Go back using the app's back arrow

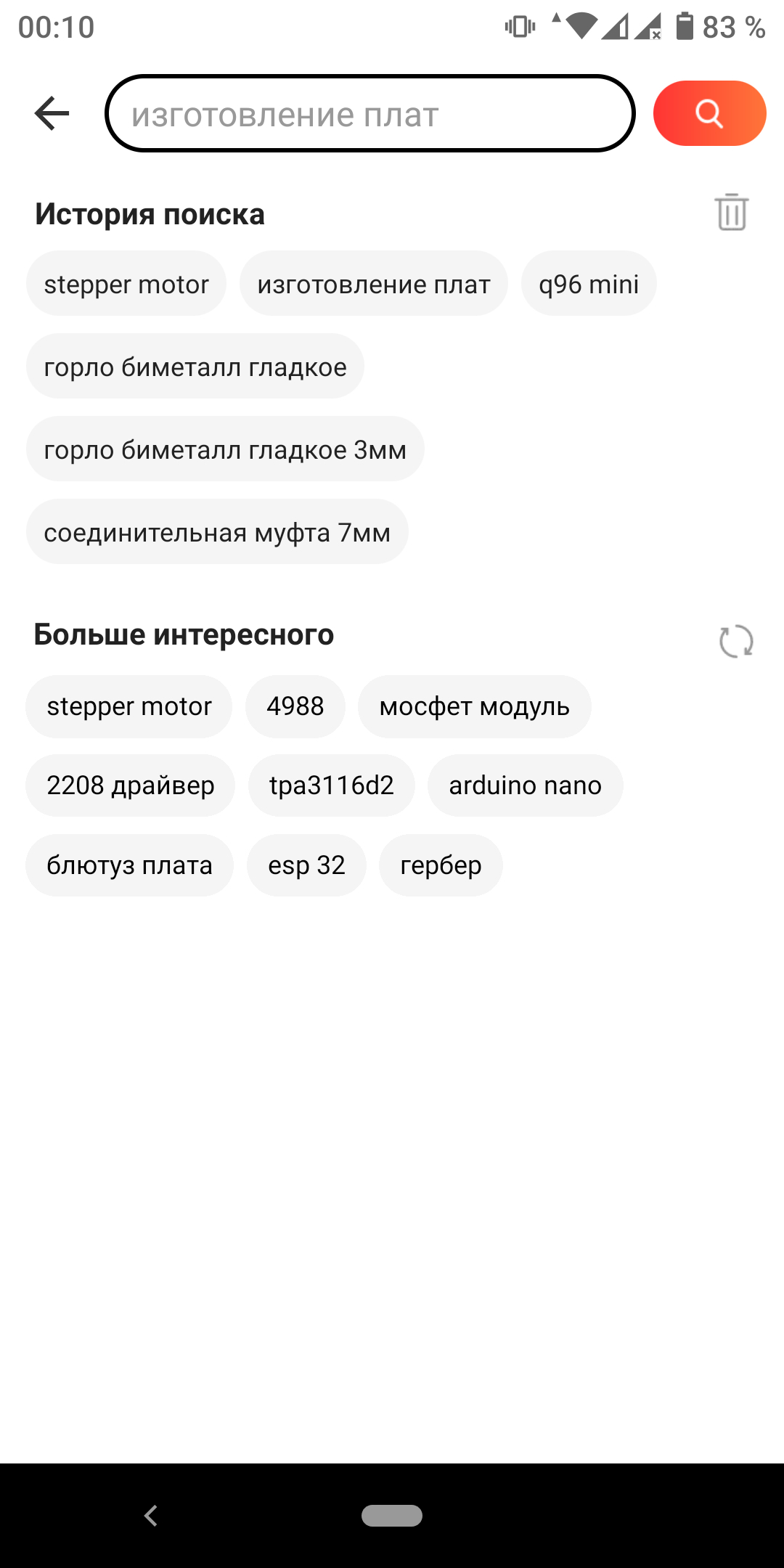point(52,113)
